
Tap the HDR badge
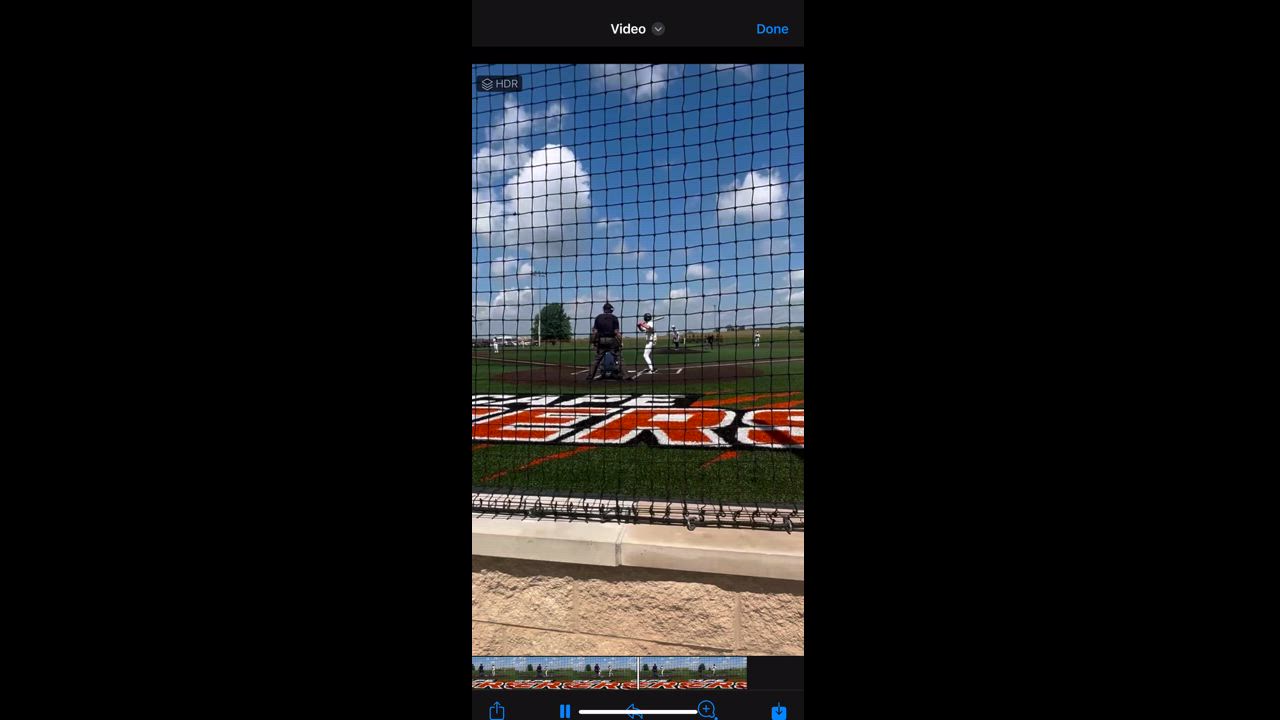tap(499, 84)
